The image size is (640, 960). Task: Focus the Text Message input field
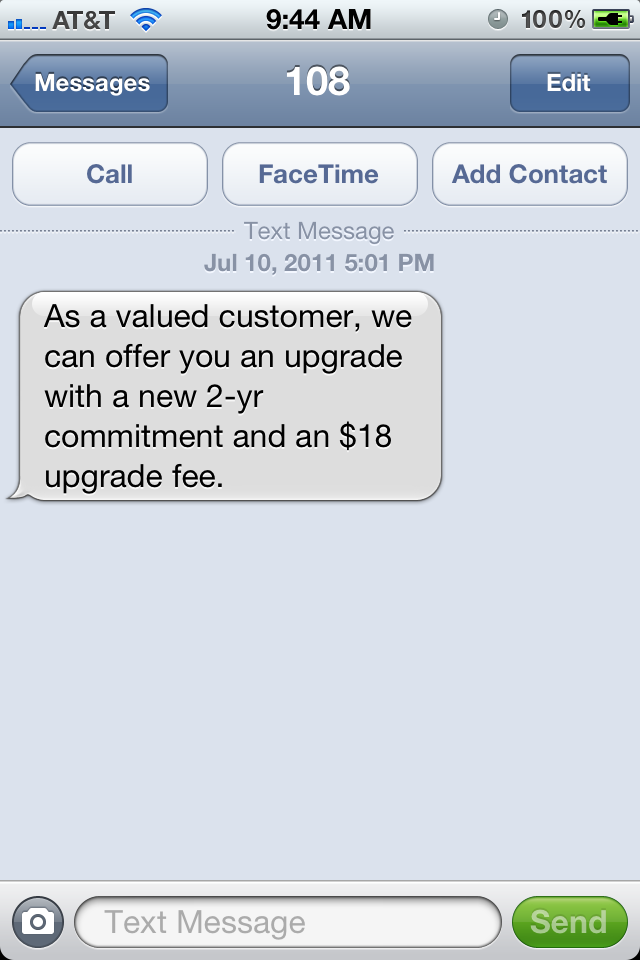288,921
